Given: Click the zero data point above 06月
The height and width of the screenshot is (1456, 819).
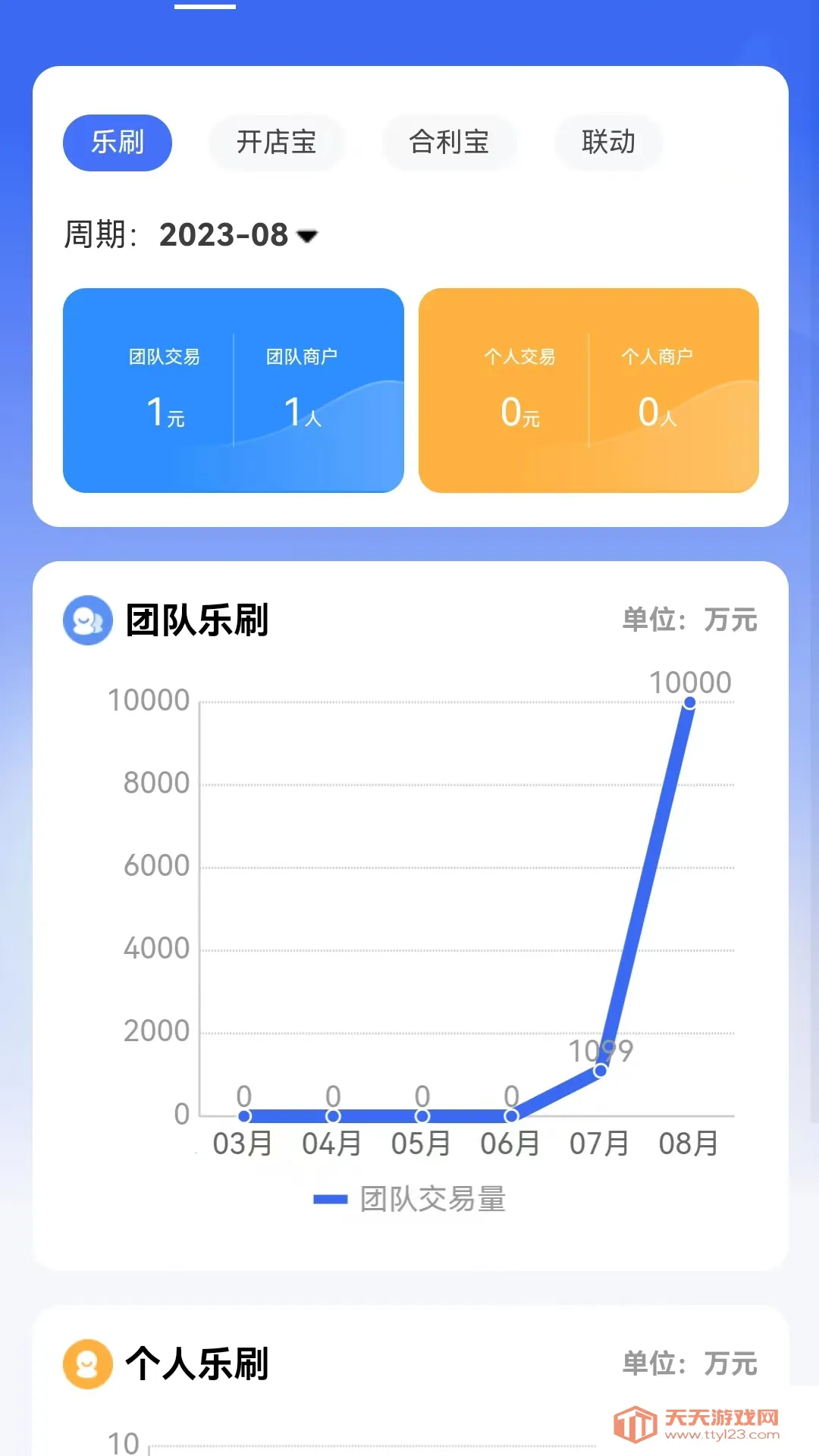Looking at the screenshot, I should (510, 1115).
